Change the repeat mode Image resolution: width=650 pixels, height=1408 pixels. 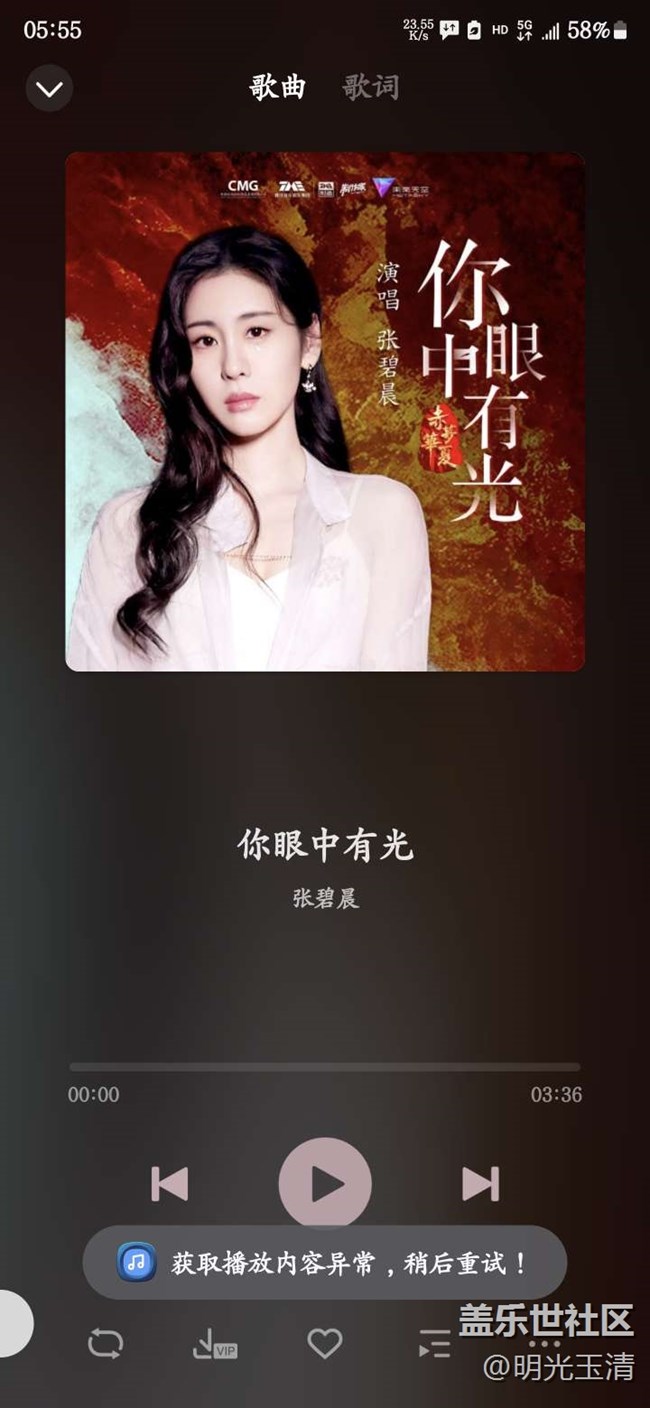click(105, 1344)
